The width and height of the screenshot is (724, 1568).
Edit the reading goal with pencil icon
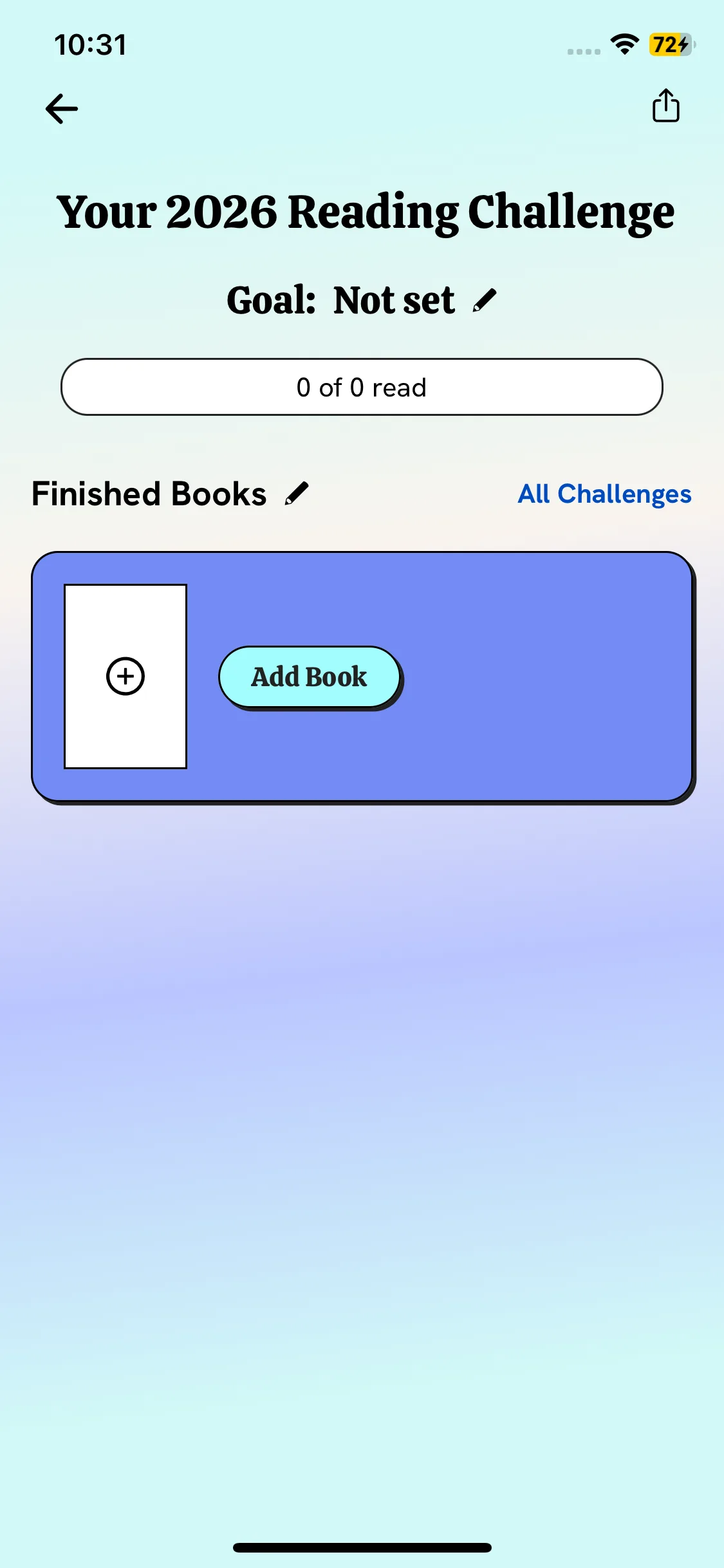[x=485, y=300]
